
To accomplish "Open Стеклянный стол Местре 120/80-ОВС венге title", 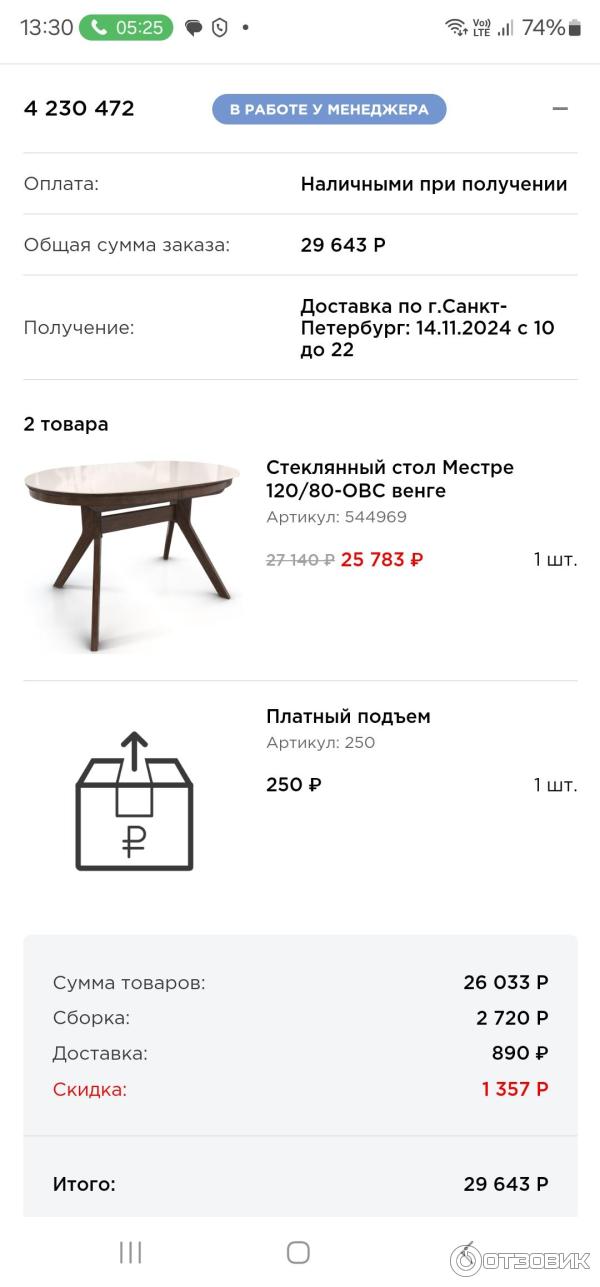I will click(390, 479).
